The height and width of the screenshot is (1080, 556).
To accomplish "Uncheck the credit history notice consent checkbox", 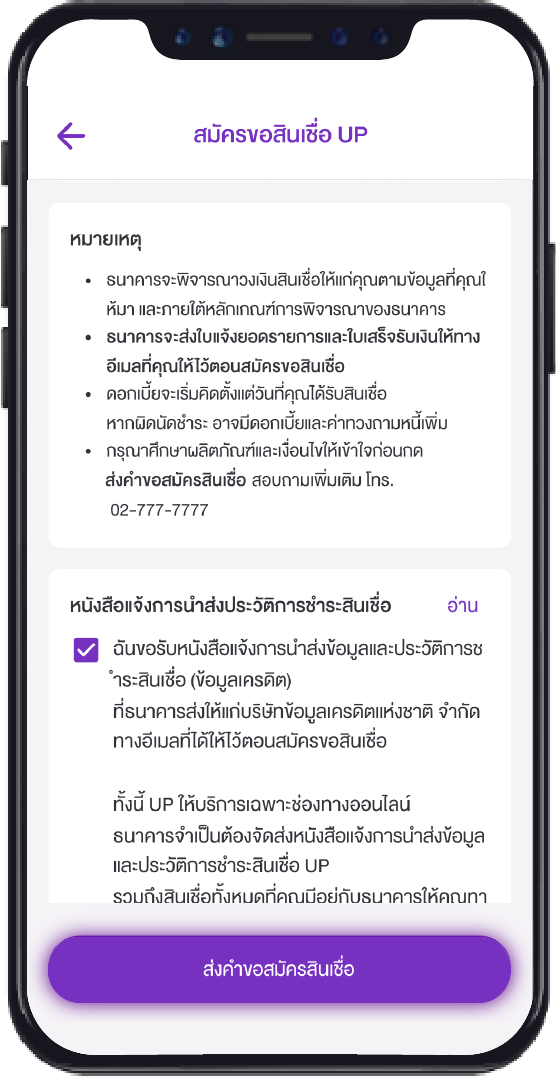I will pos(86,650).
